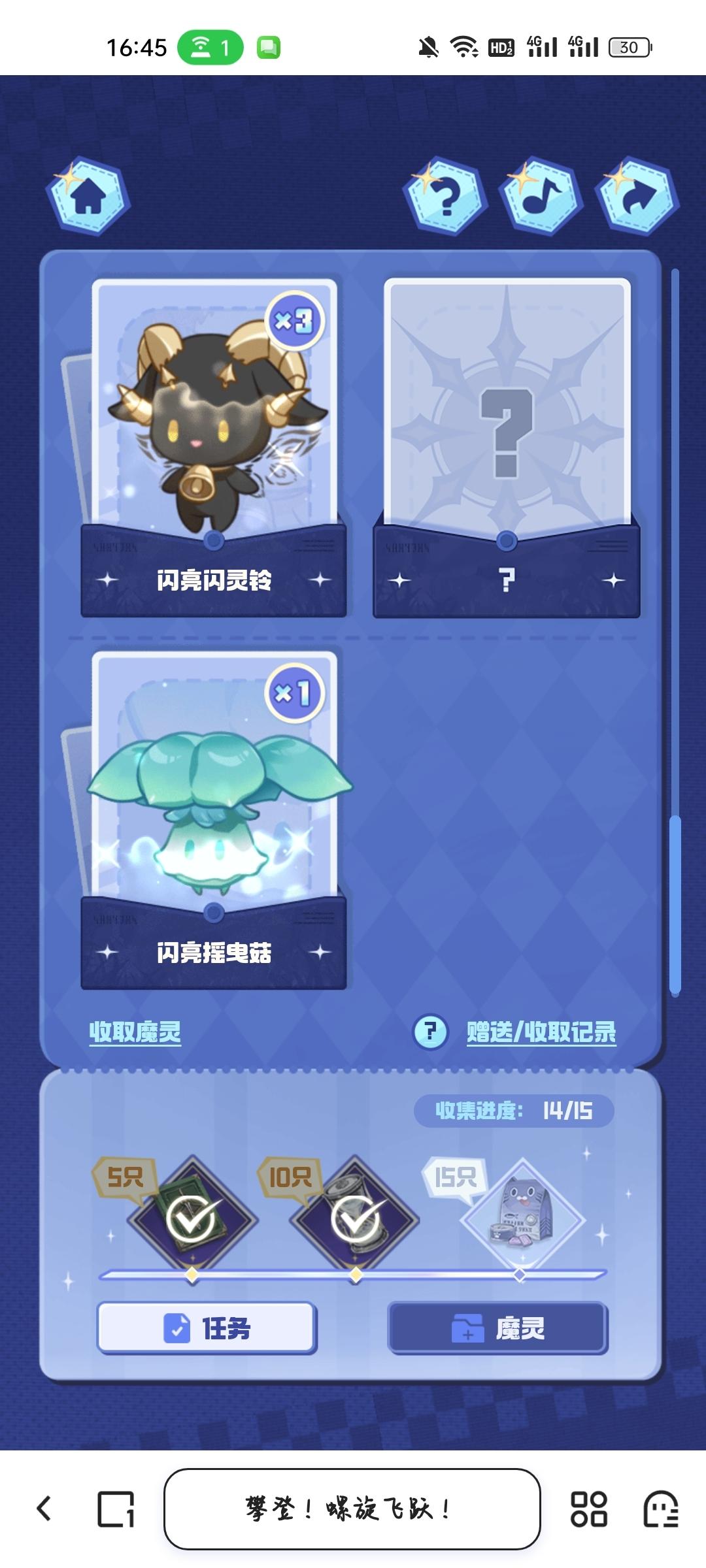Image resolution: width=706 pixels, height=1568 pixels.
Task: Open the browser tabs counter
Action: (x=116, y=1509)
